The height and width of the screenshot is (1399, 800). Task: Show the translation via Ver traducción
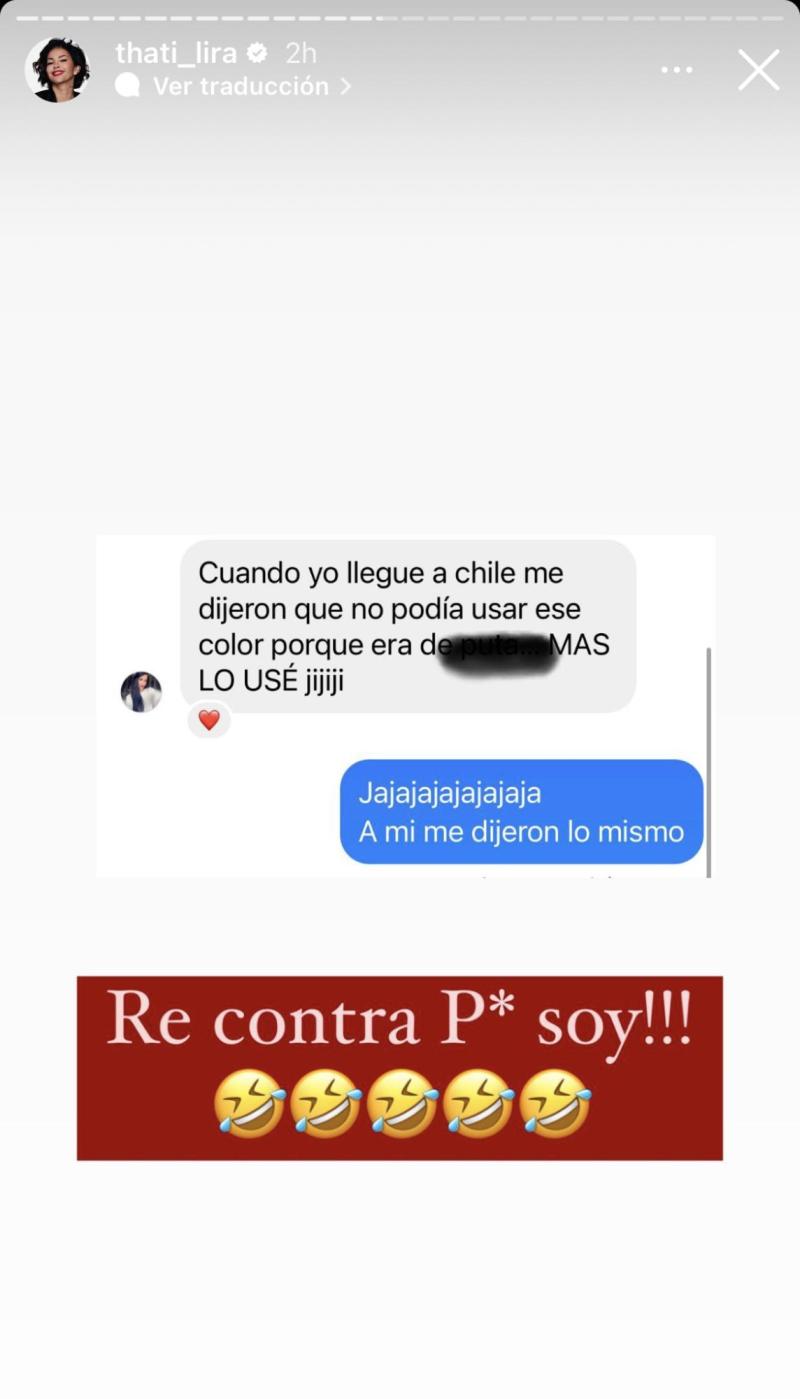point(240,87)
